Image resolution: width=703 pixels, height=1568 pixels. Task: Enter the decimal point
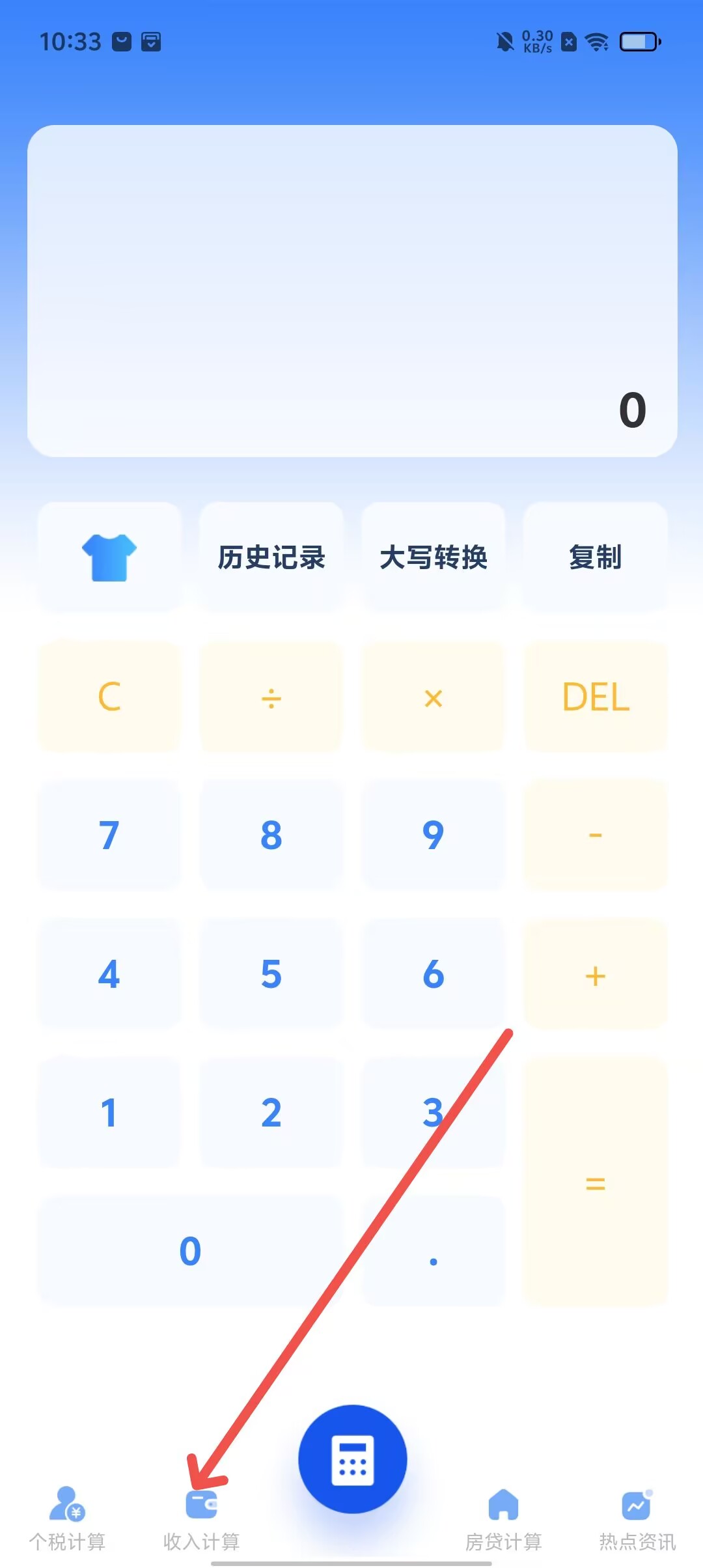434,1251
